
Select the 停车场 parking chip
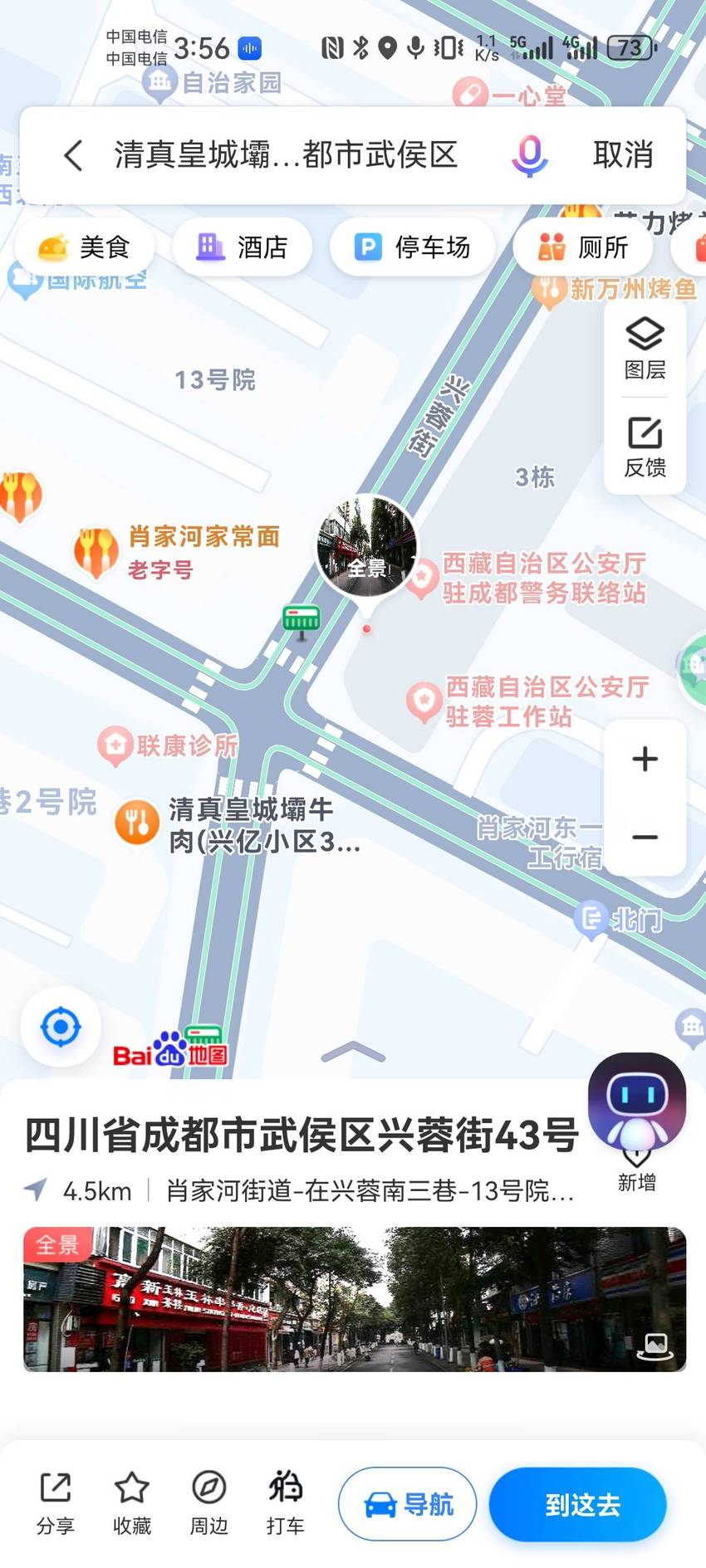412,247
